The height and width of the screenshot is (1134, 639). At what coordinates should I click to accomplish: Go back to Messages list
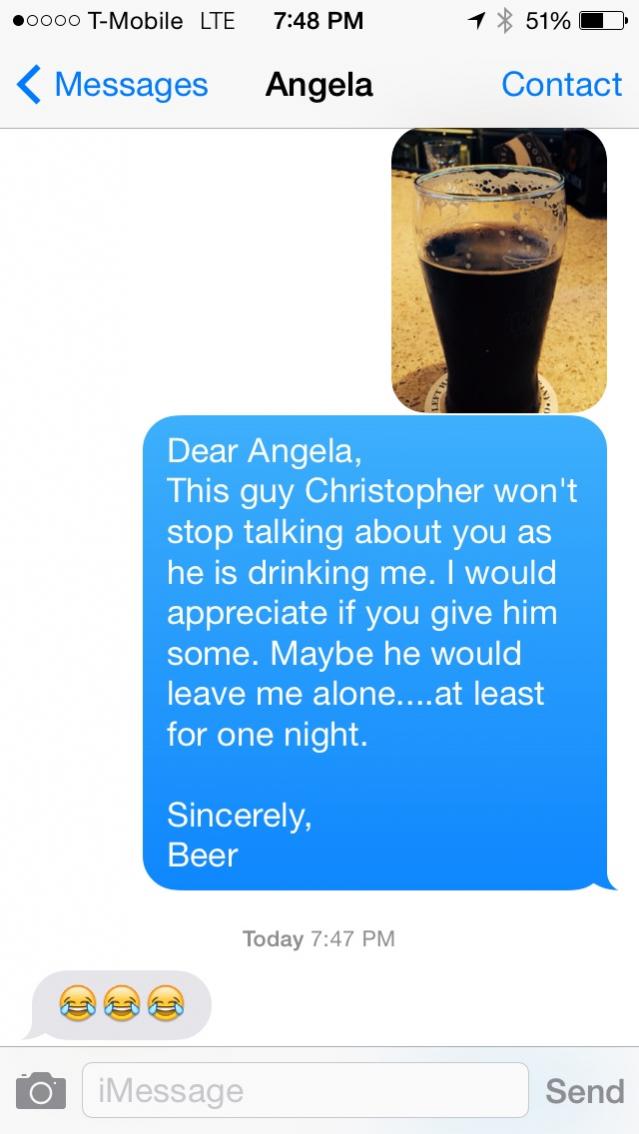click(112, 85)
